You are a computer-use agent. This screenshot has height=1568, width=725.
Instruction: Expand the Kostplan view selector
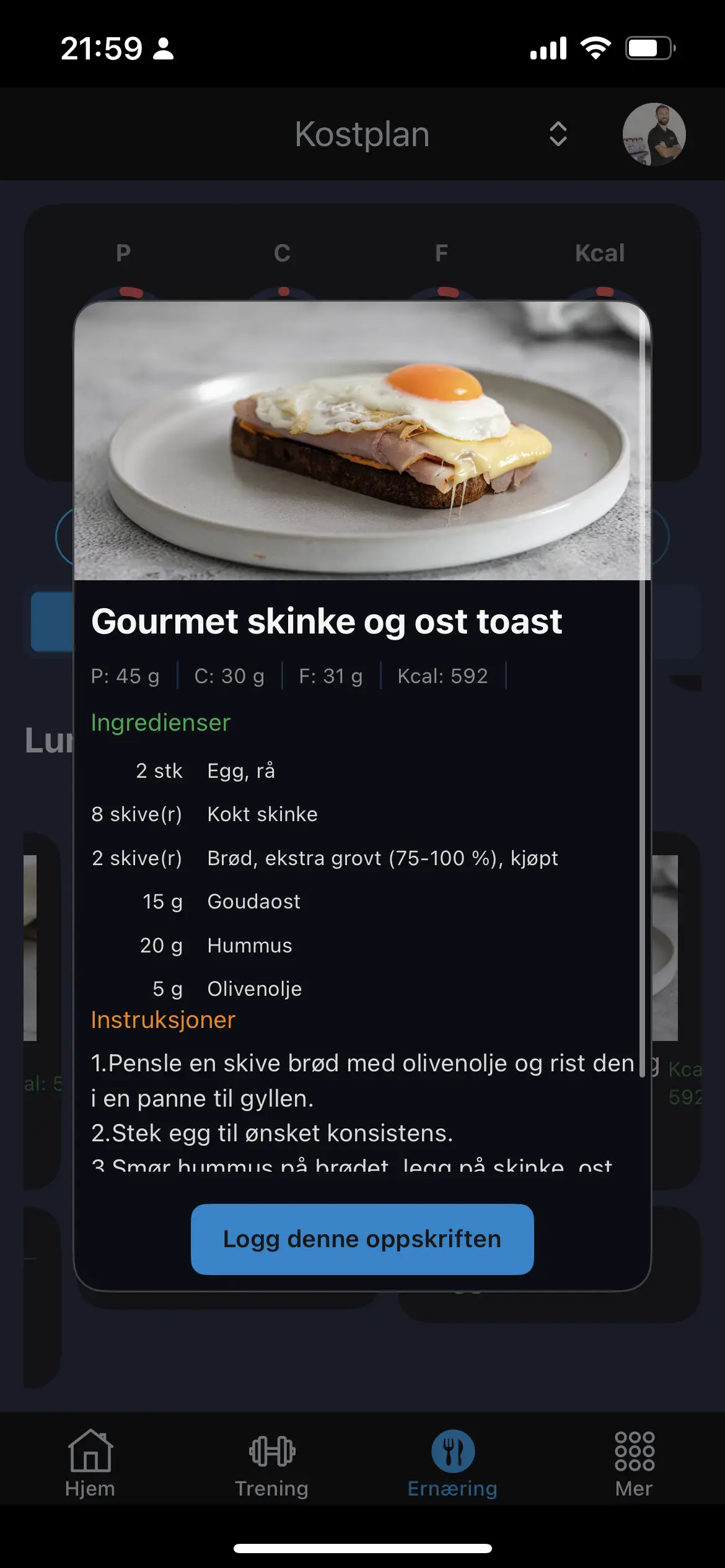558,134
